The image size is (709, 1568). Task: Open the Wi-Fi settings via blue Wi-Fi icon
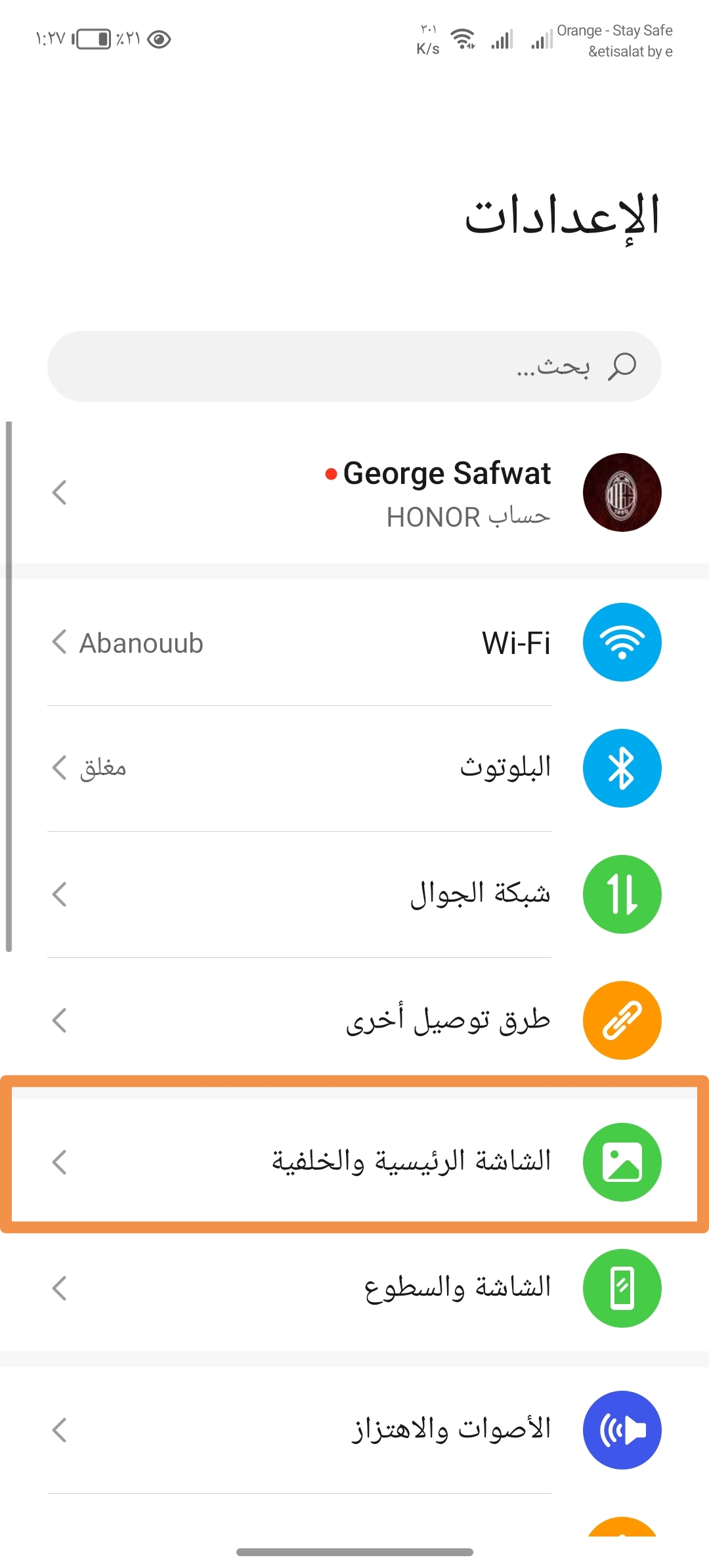coord(622,642)
